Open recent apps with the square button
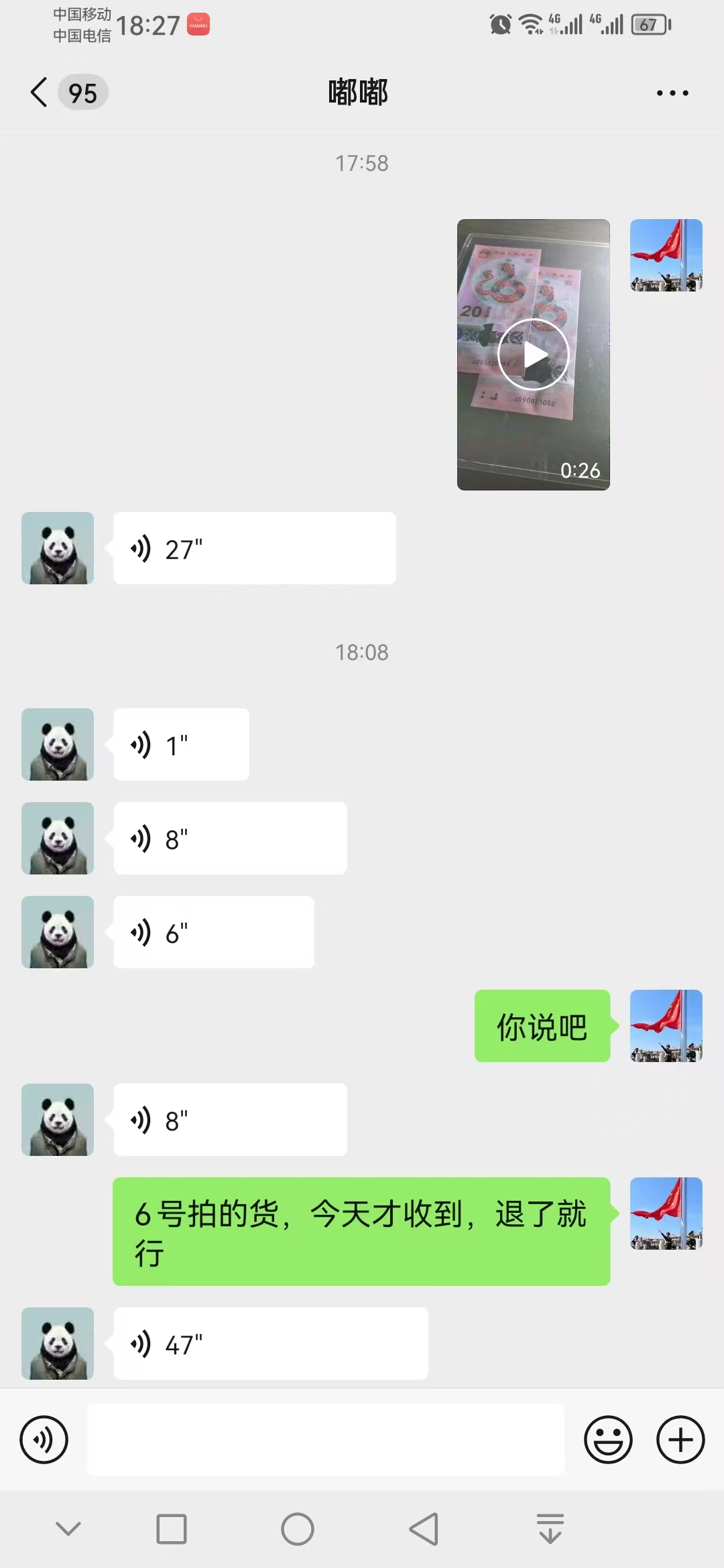This screenshot has width=724, height=1568. 172,1529
